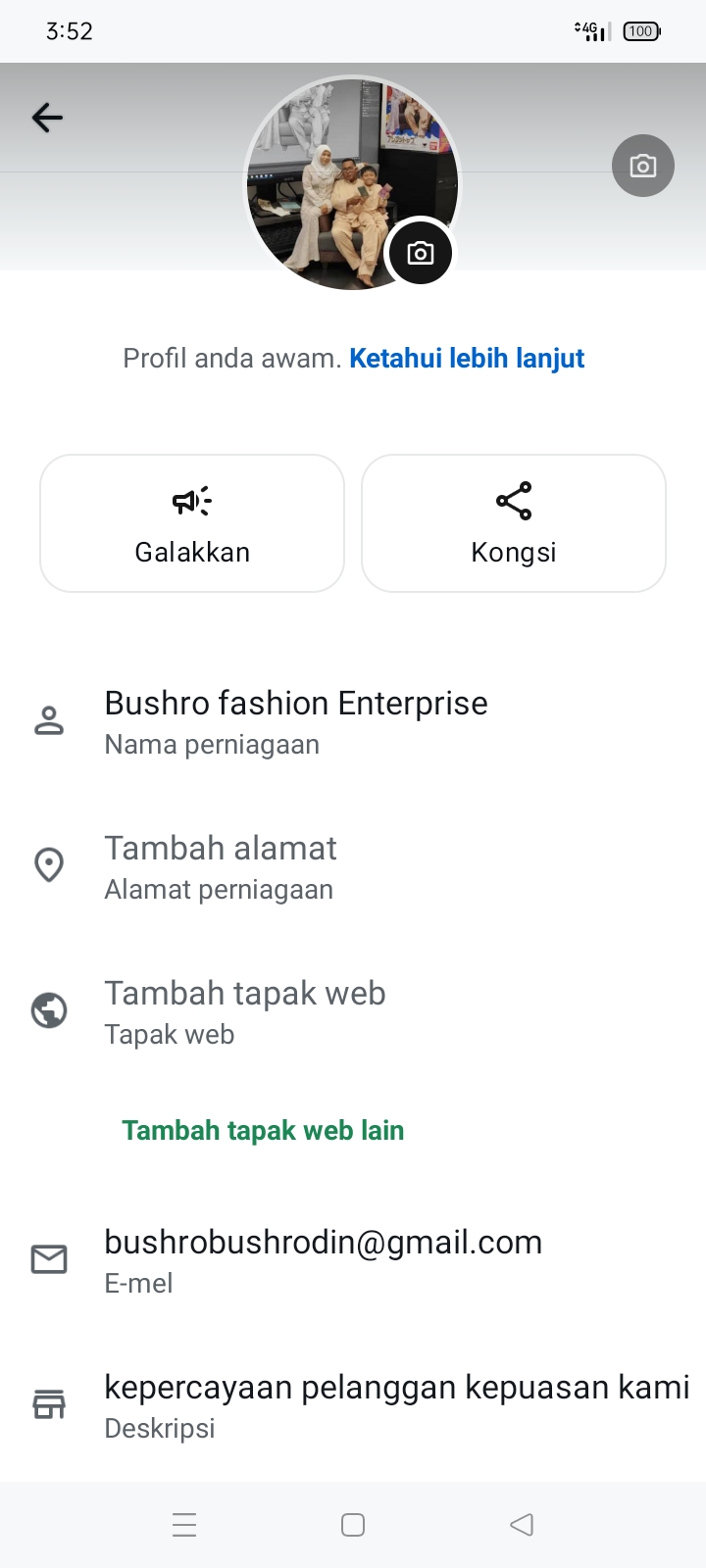706x1568 pixels.
Task: Share the profile with Kongsi
Action: click(x=514, y=523)
